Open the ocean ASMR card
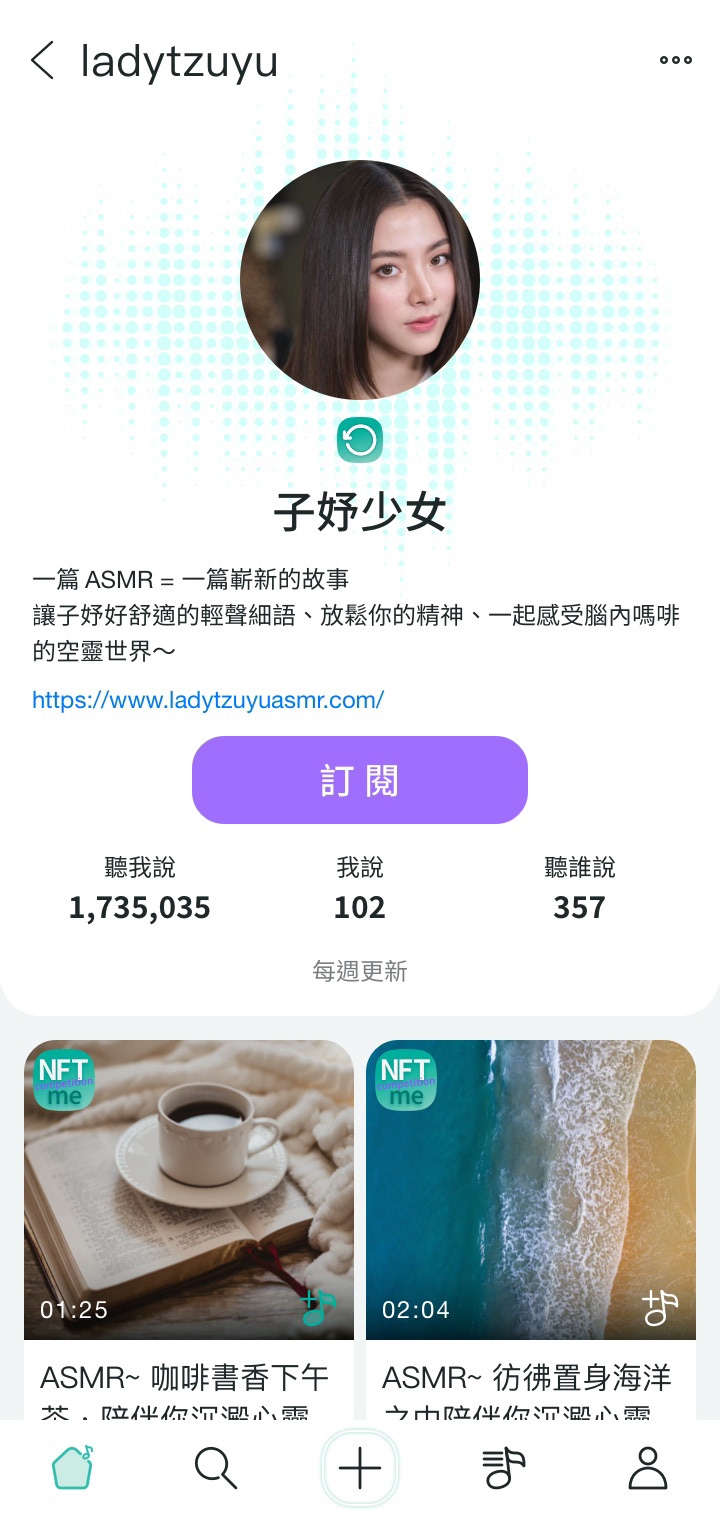The image size is (720, 1520). click(x=531, y=1190)
